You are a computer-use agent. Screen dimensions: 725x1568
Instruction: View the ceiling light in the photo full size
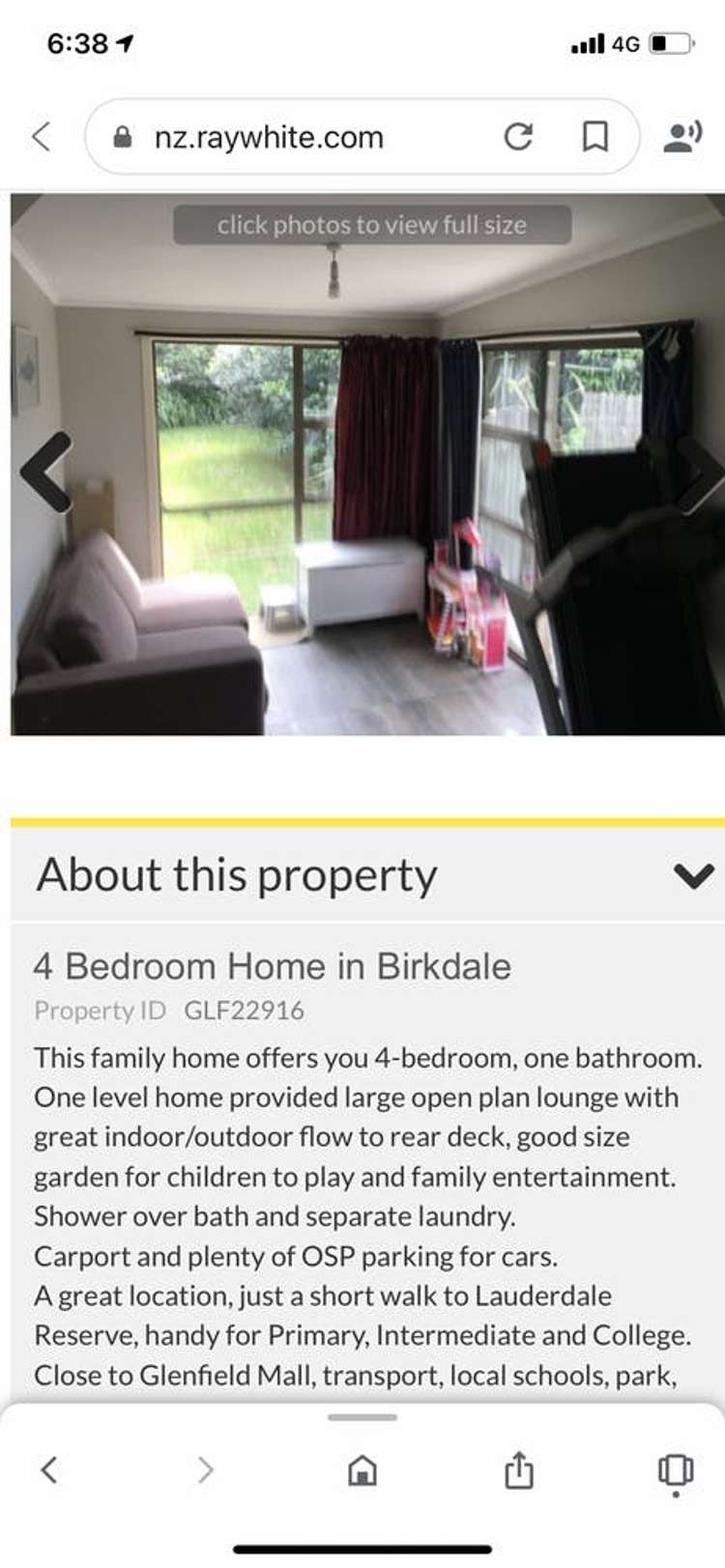click(333, 275)
